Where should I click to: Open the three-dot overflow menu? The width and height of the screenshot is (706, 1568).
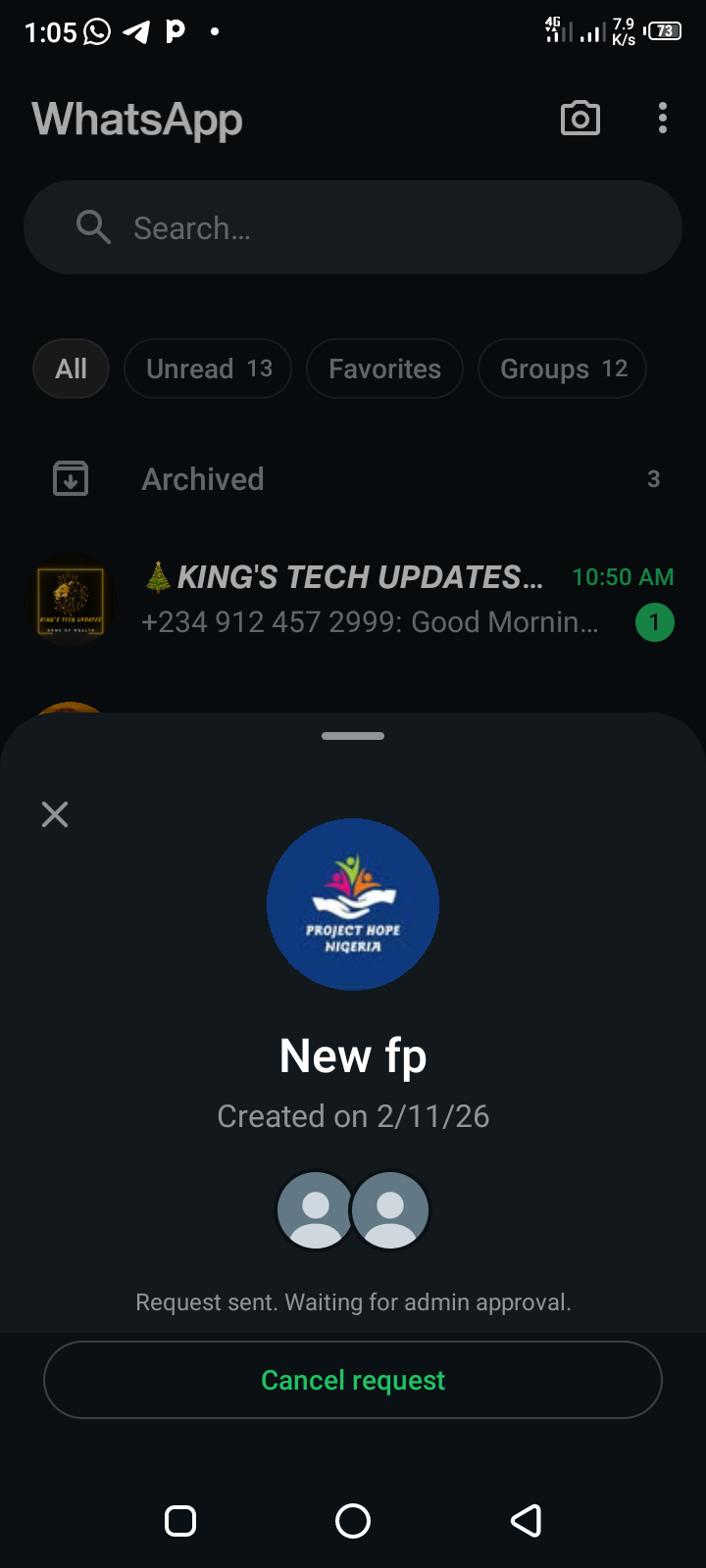pos(663,119)
